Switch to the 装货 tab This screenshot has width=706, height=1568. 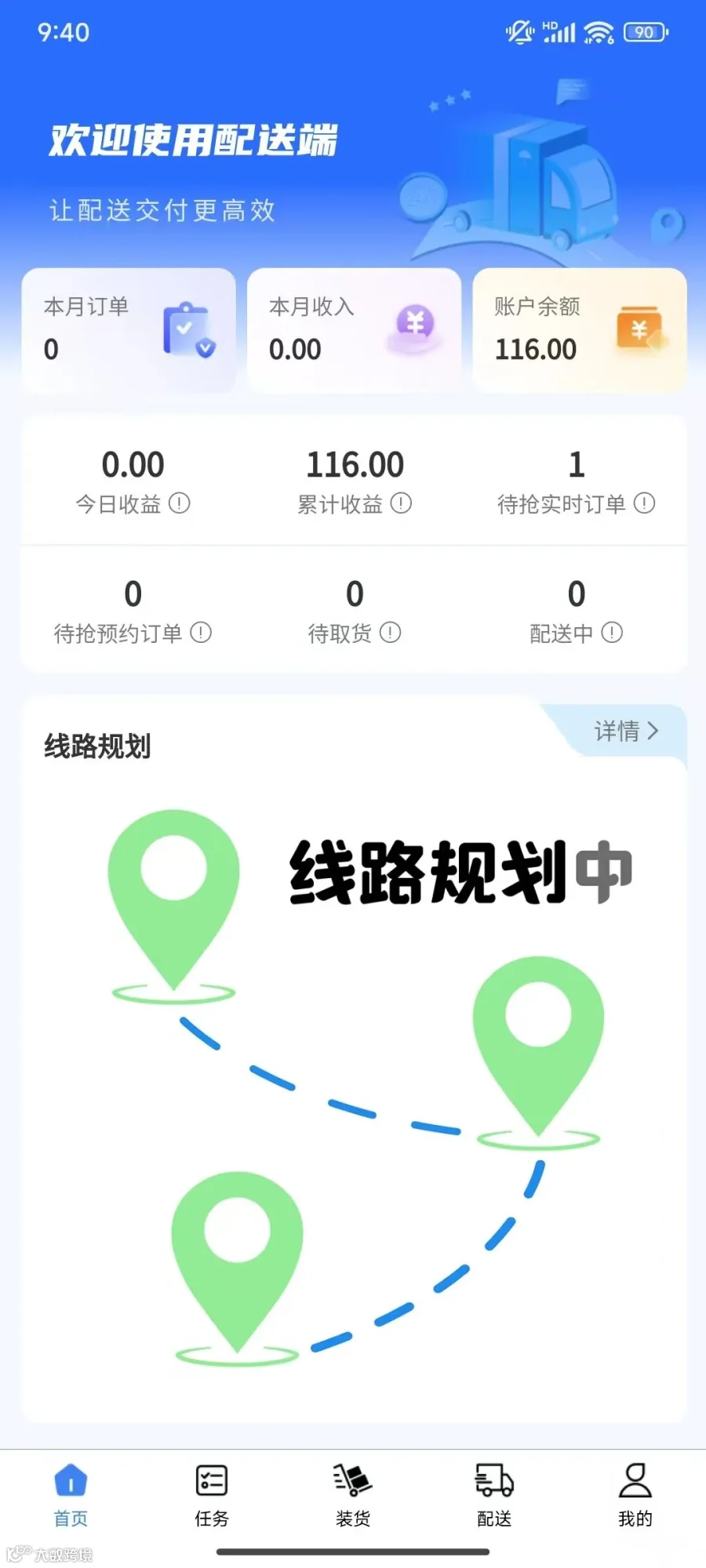pos(353,1496)
